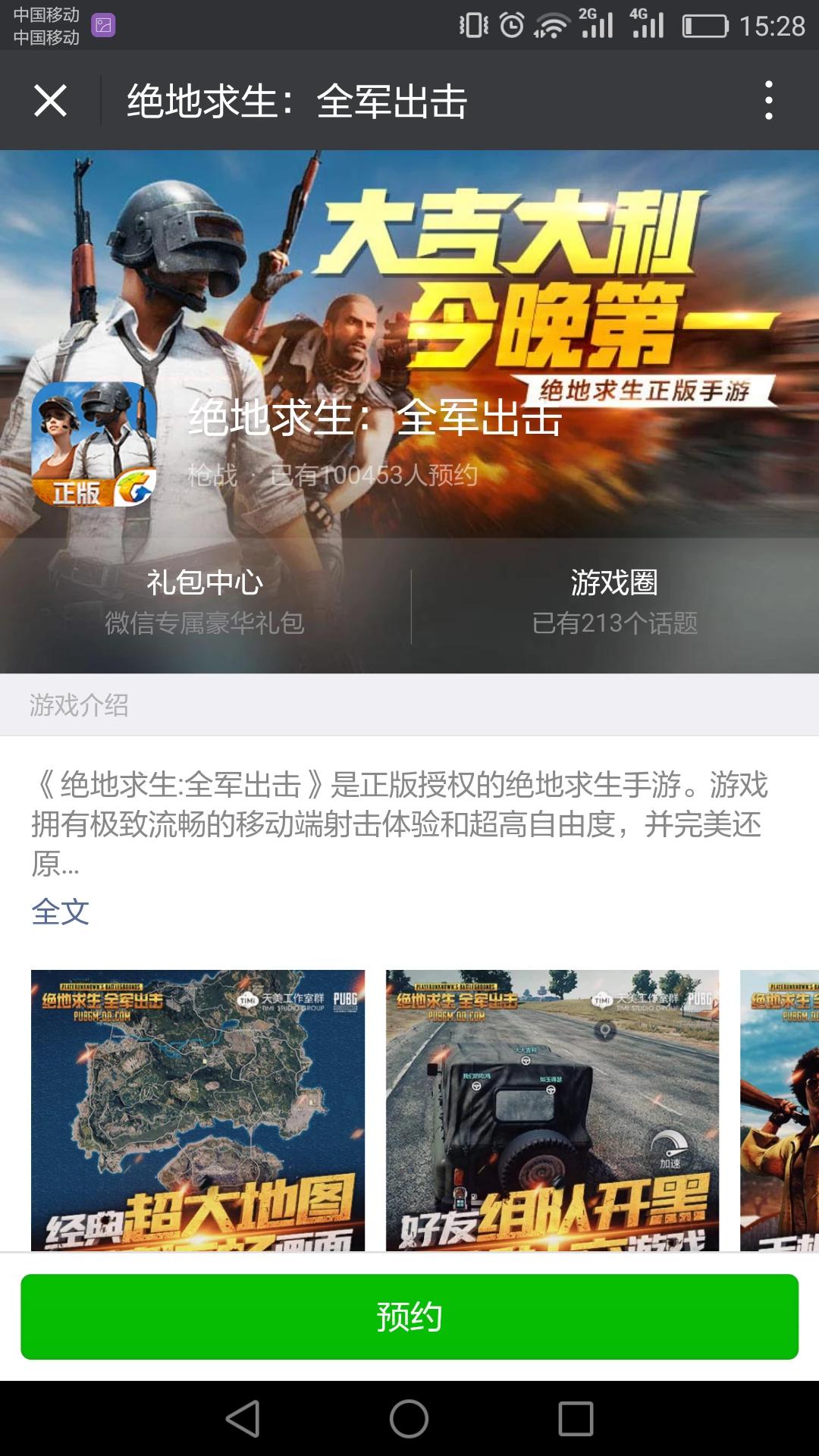Expand the intro with 全文 link

pos(61,912)
